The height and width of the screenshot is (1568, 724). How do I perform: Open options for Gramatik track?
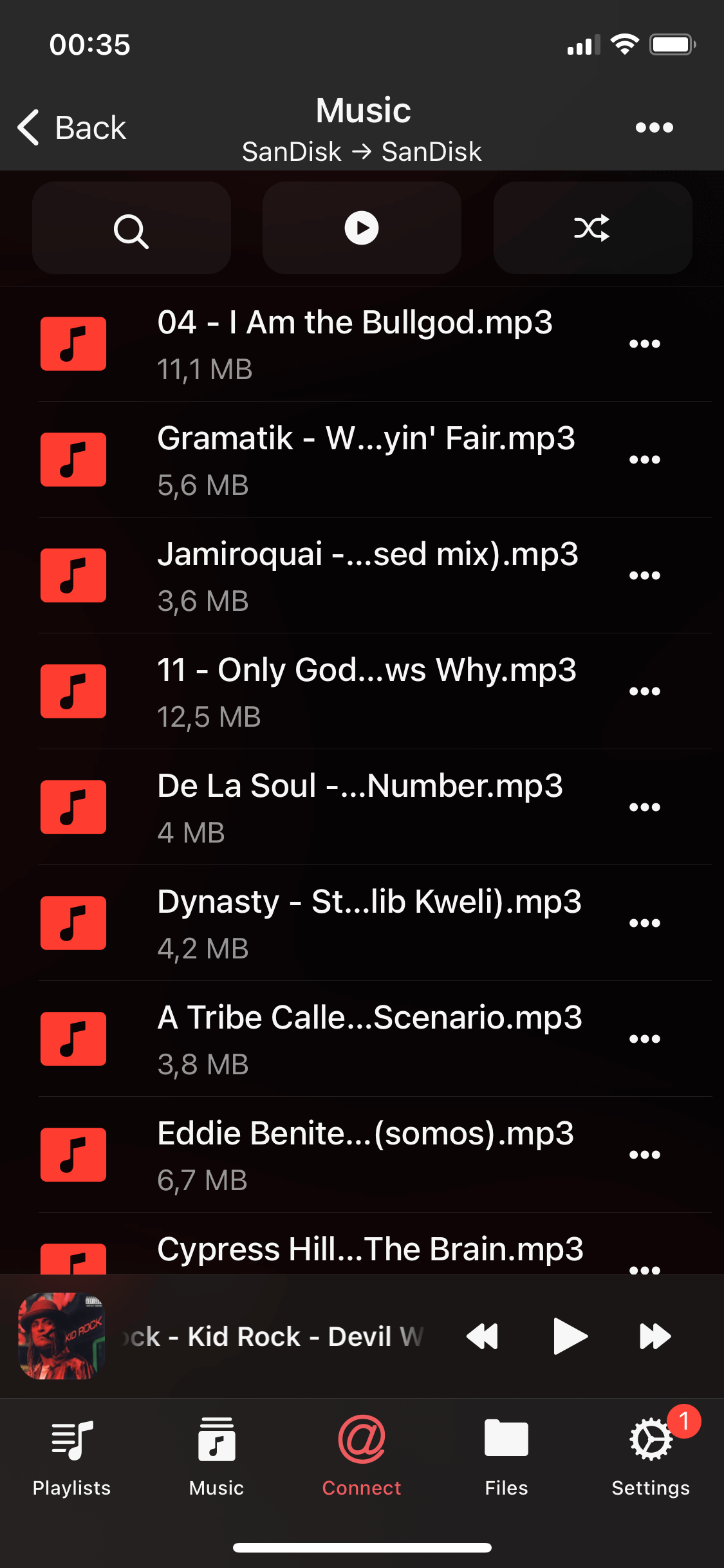644,459
